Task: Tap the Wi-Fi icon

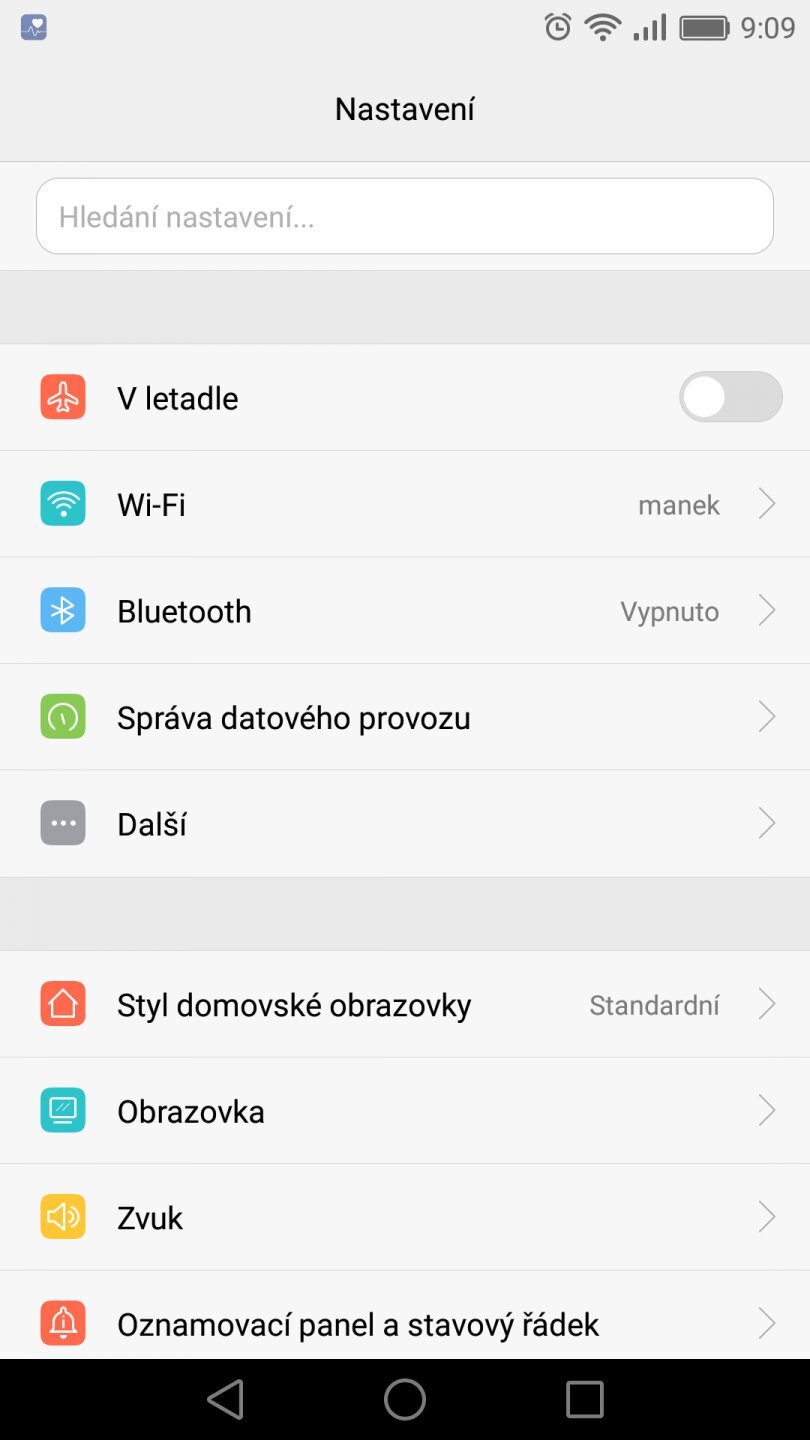Action: [62, 504]
